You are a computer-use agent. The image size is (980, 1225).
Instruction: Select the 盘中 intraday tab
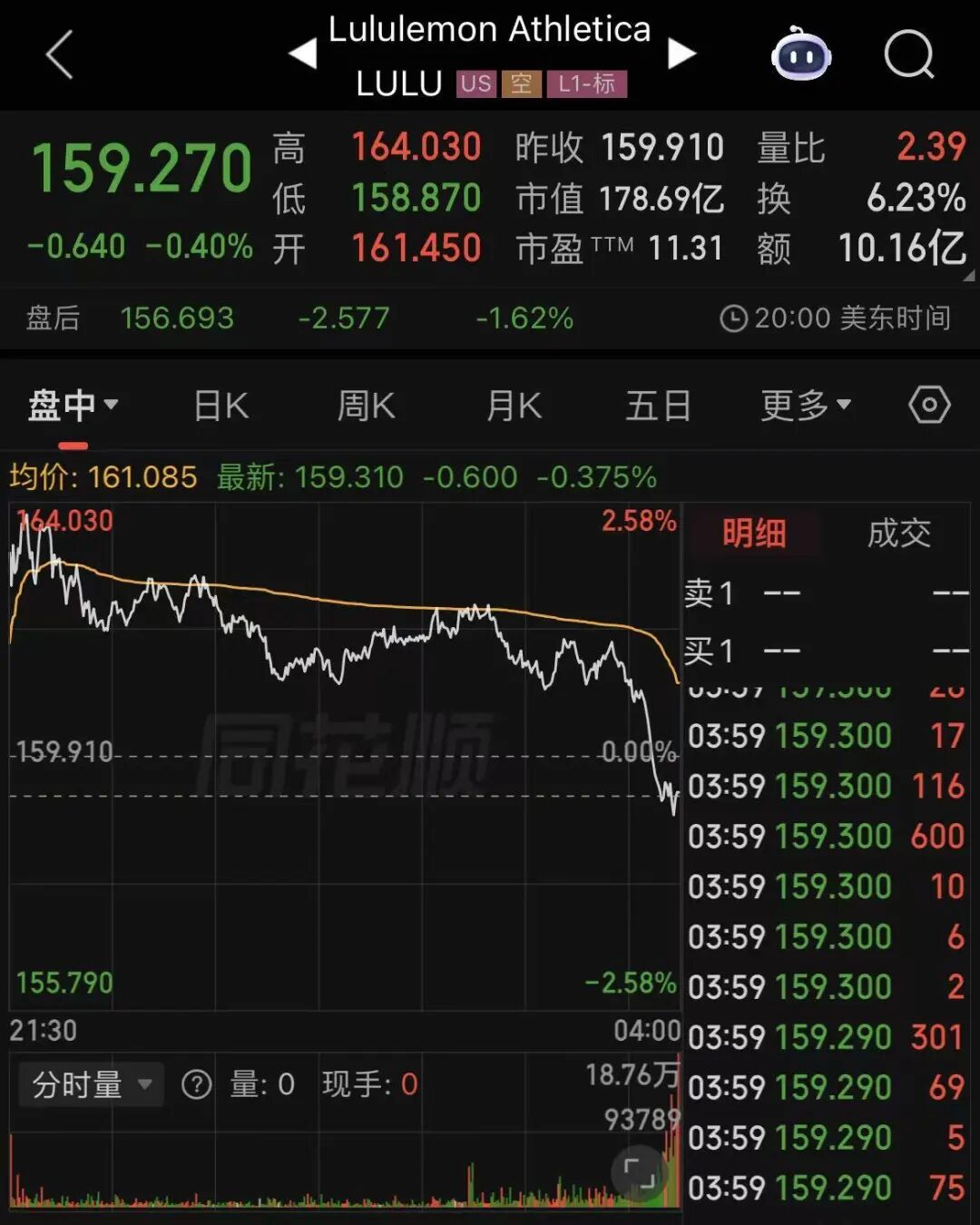pyautogui.click(x=73, y=406)
